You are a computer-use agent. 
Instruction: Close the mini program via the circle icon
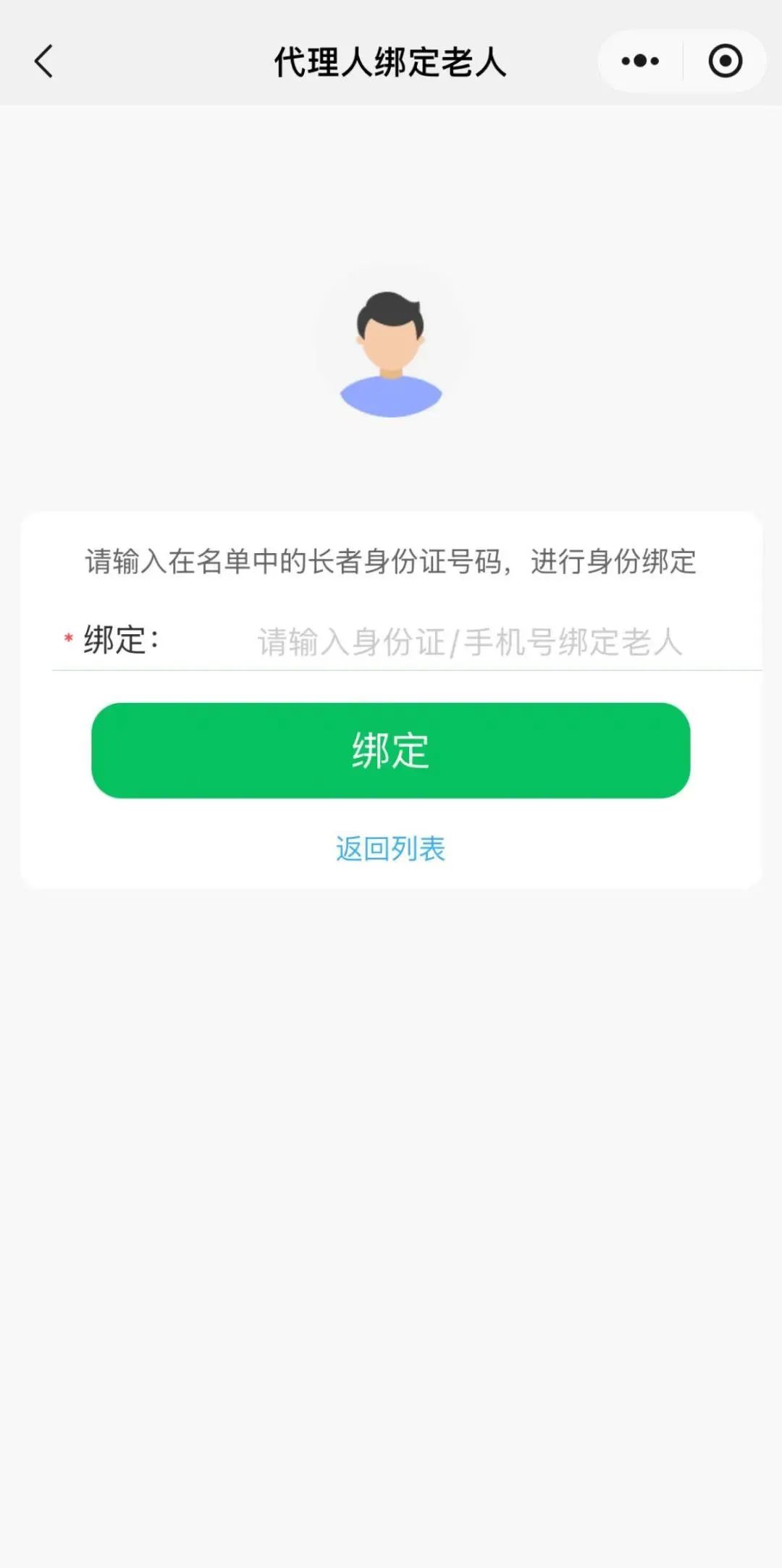pos(725,61)
